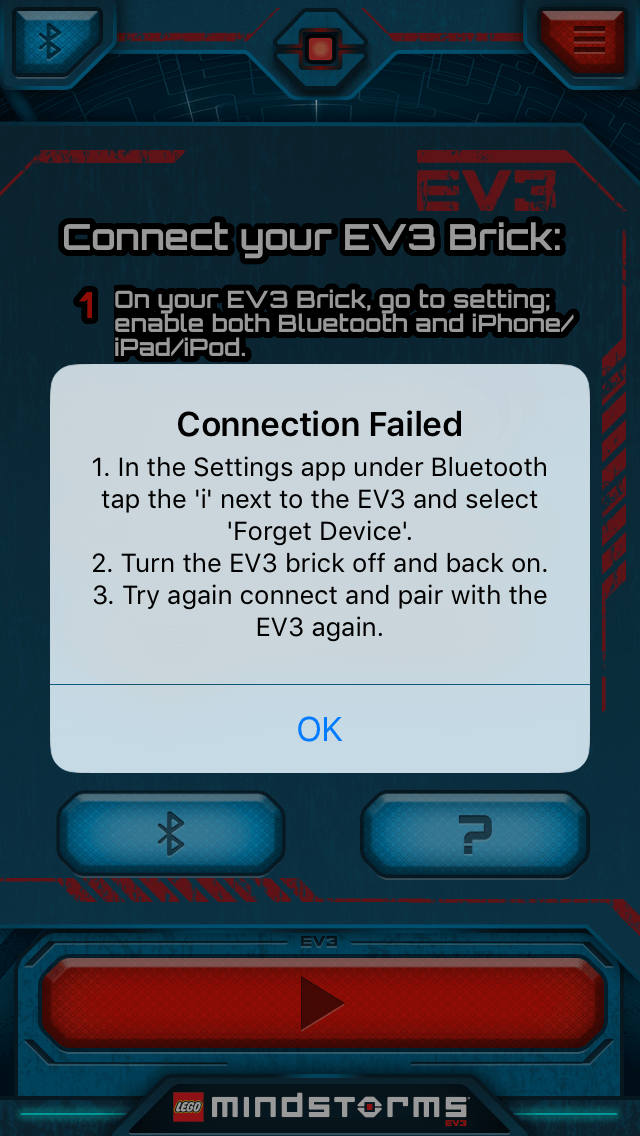
Task: Open help with the question mark button
Action: (475, 834)
